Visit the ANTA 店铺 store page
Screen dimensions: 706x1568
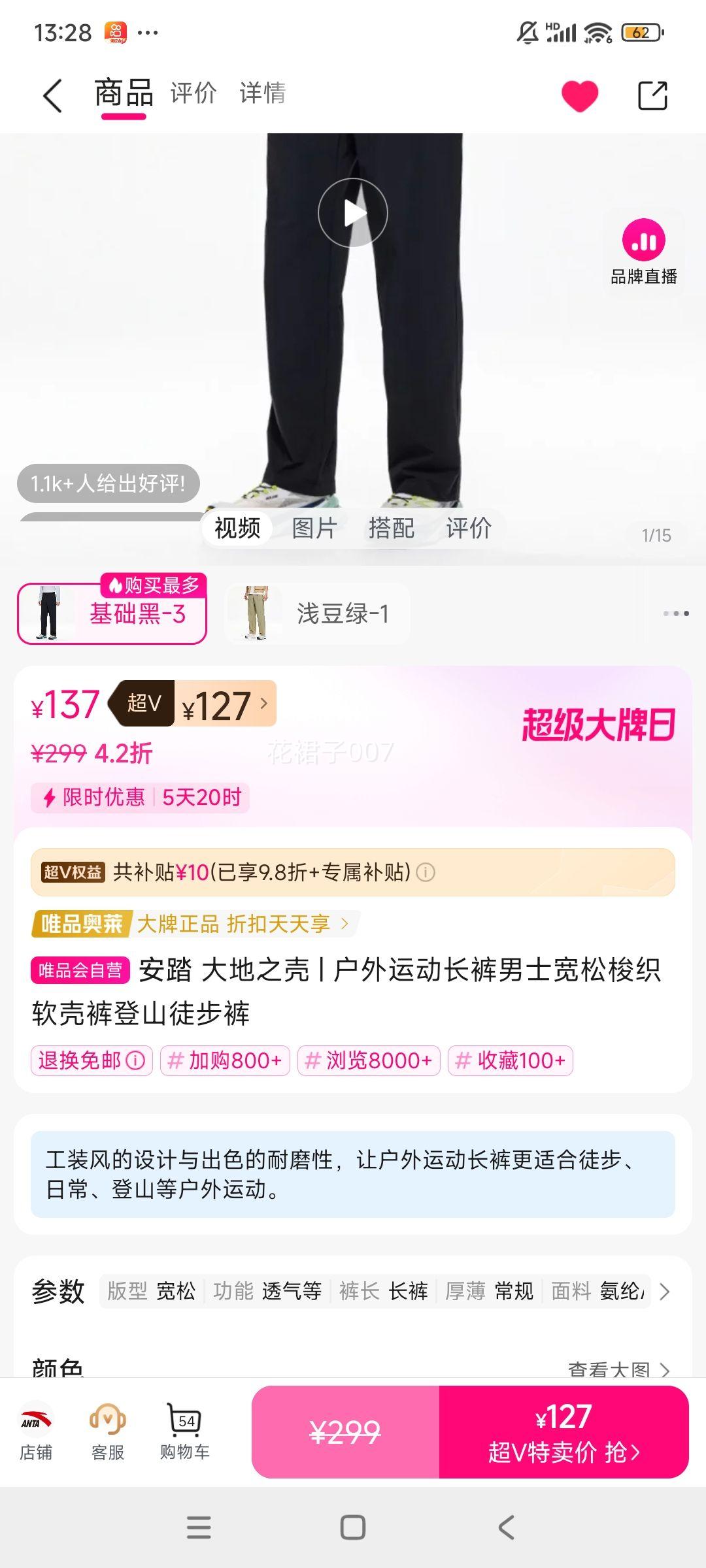click(x=36, y=1431)
